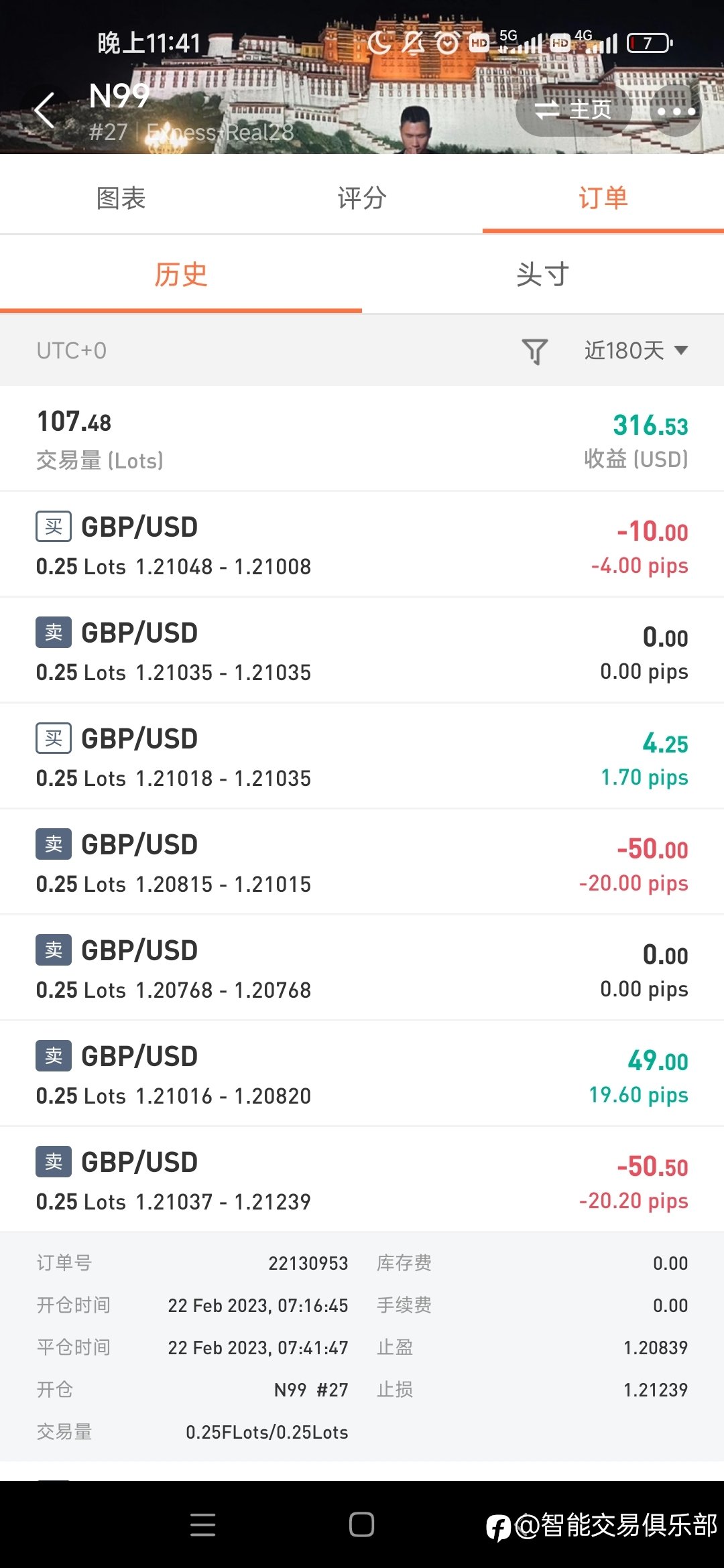Open the GBP/USD buy order with -10.00 loss
This screenshot has height=1568, width=724.
click(x=362, y=545)
